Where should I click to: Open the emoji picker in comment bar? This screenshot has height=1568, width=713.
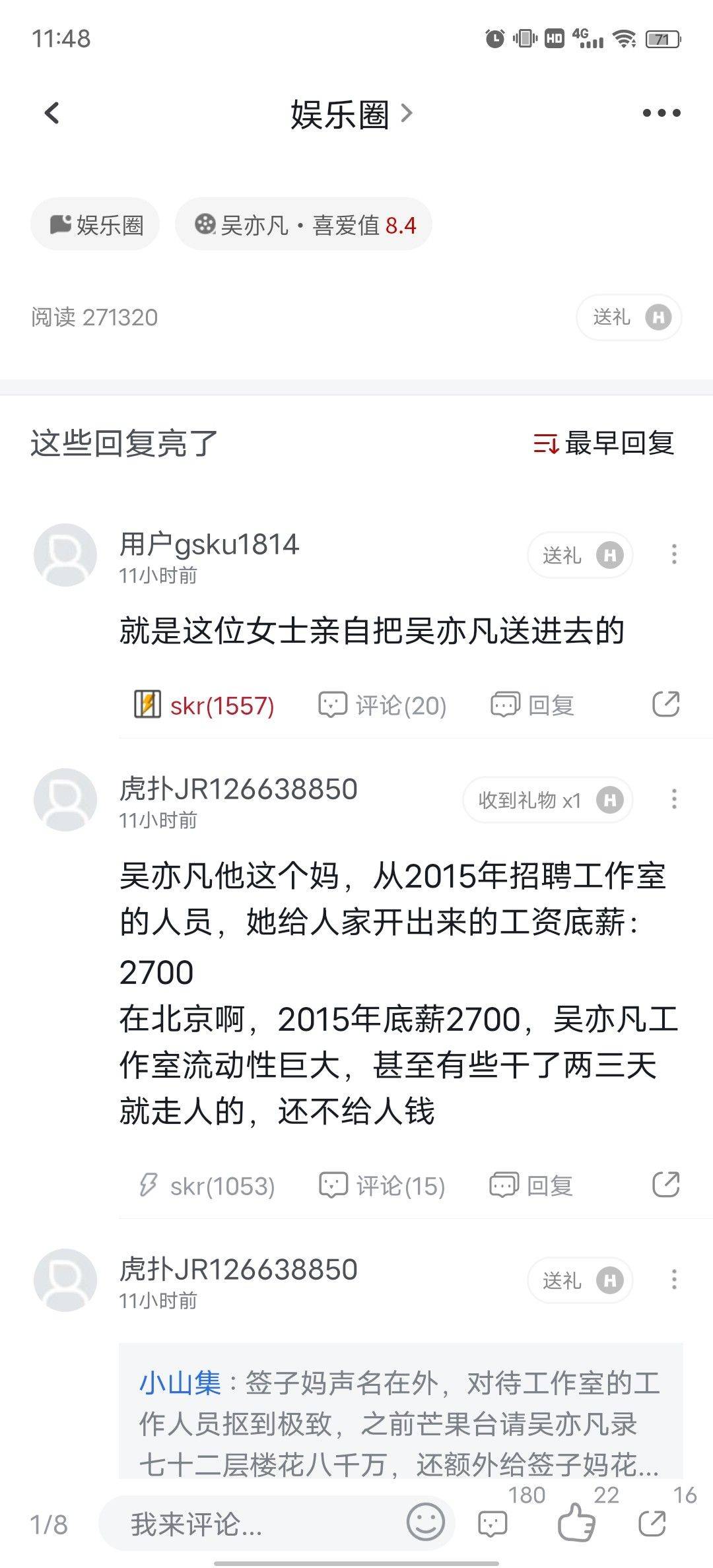425,1522
